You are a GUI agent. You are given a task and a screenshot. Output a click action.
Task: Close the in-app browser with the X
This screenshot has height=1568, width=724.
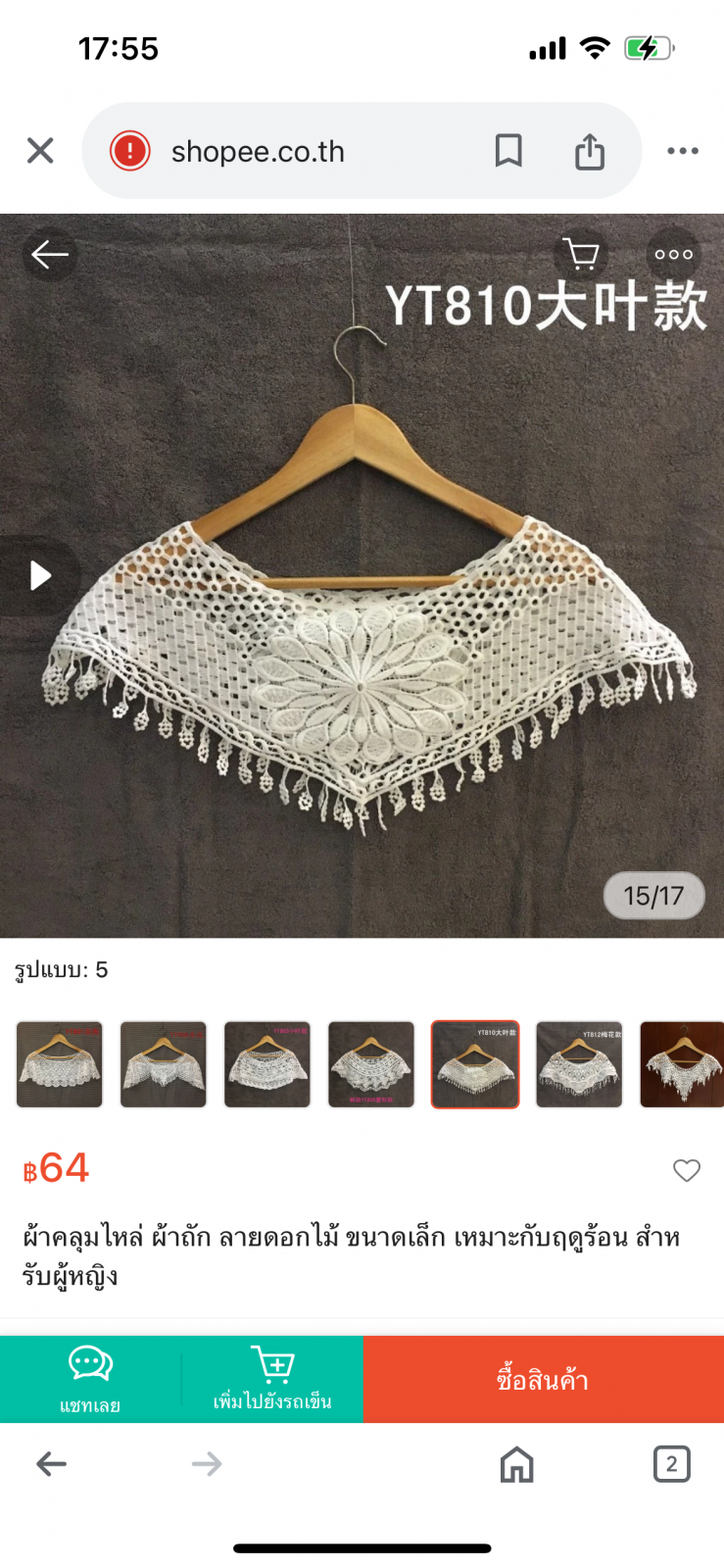pos(40,151)
